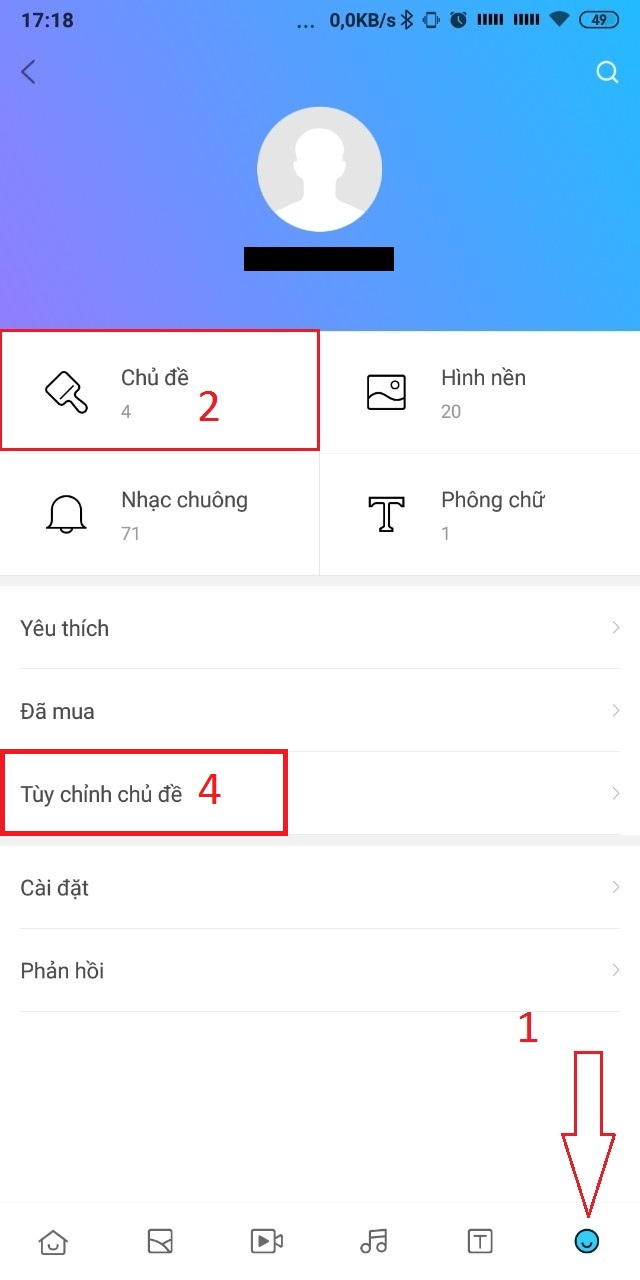Open Cài đặt settings
This screenshot has width=640, height=1280.
coord(320,887)
